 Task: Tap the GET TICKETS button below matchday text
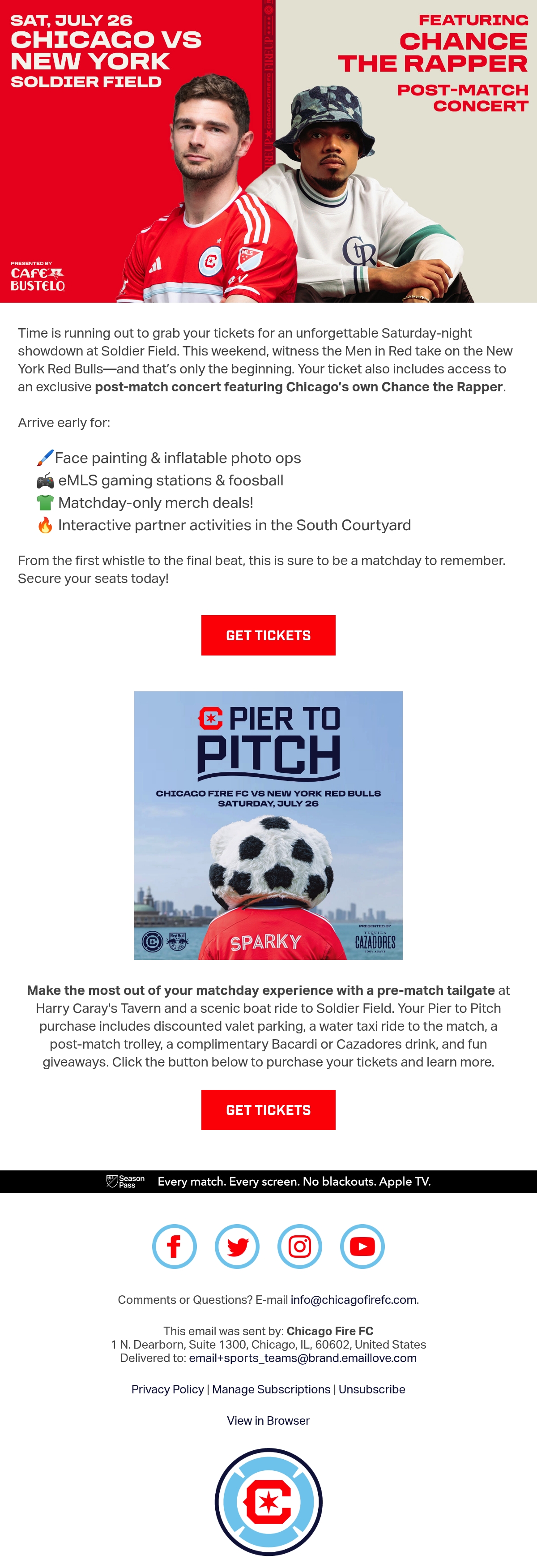[268, 635]
